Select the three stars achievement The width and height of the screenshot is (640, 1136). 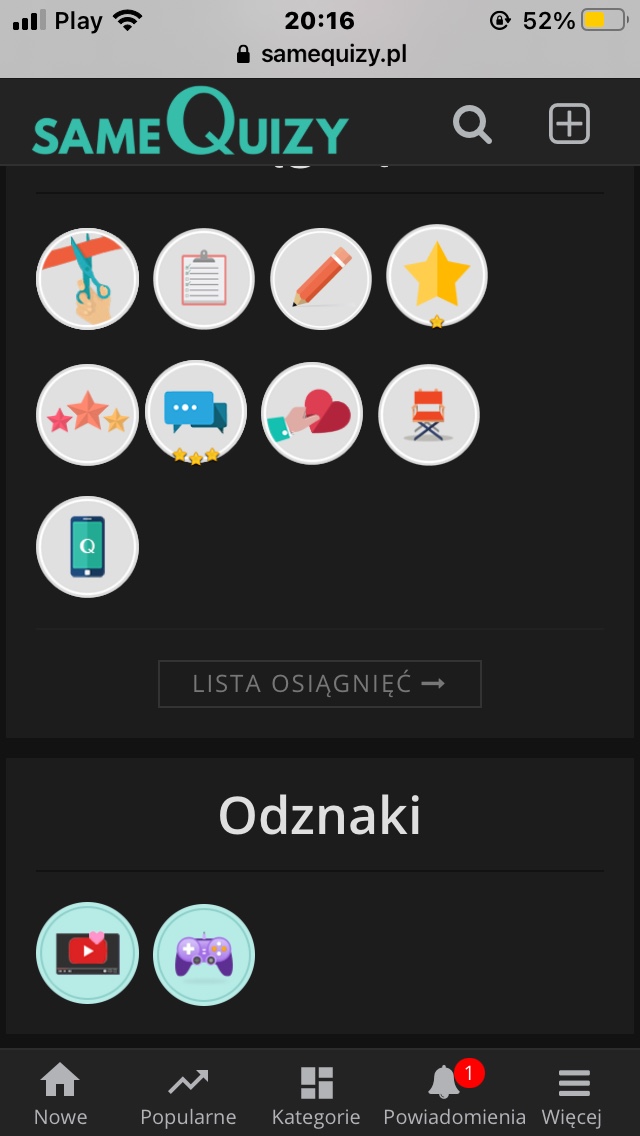87,414
